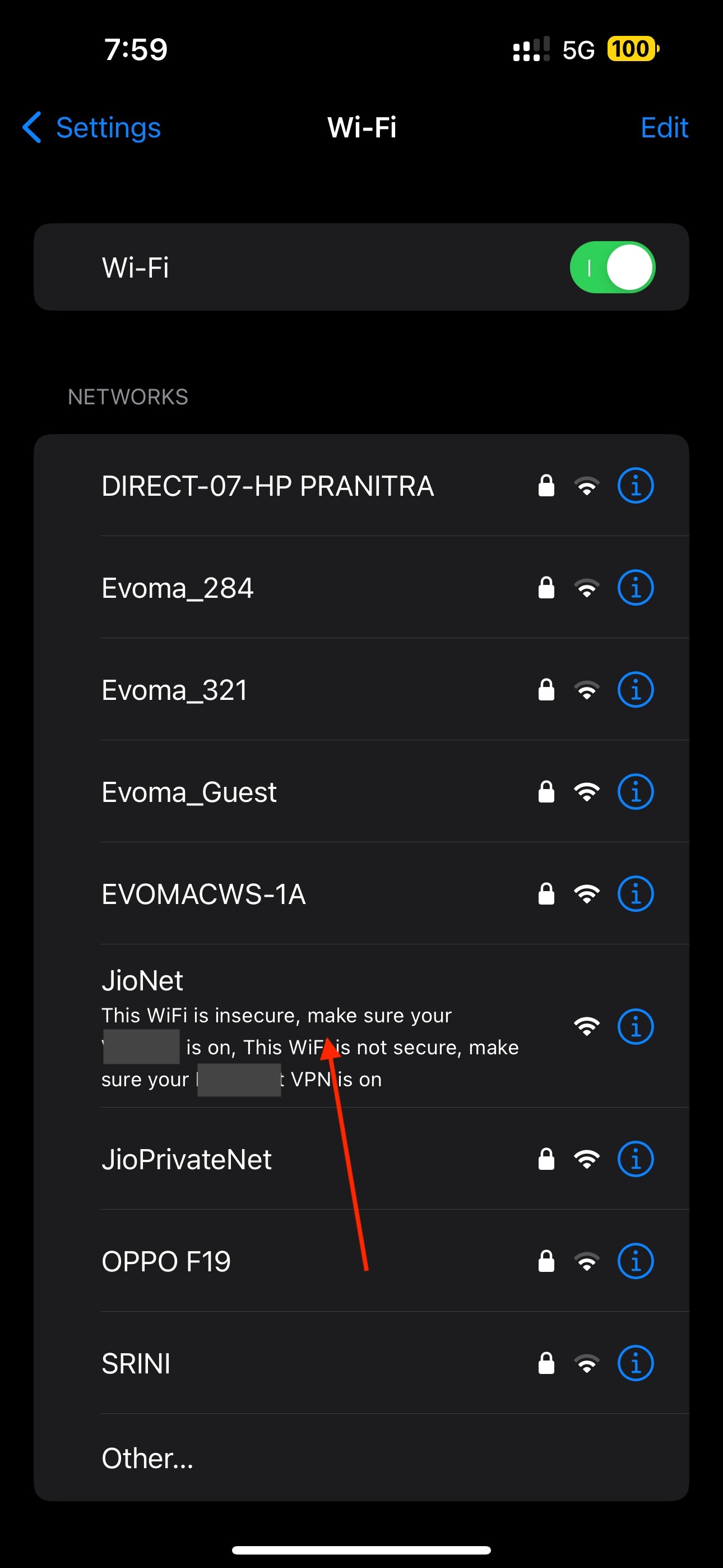The height and width of the screenshot is (1568, 723).
Task: Go back to Settings
Action: pyautogui.click(x=92, y=128)
